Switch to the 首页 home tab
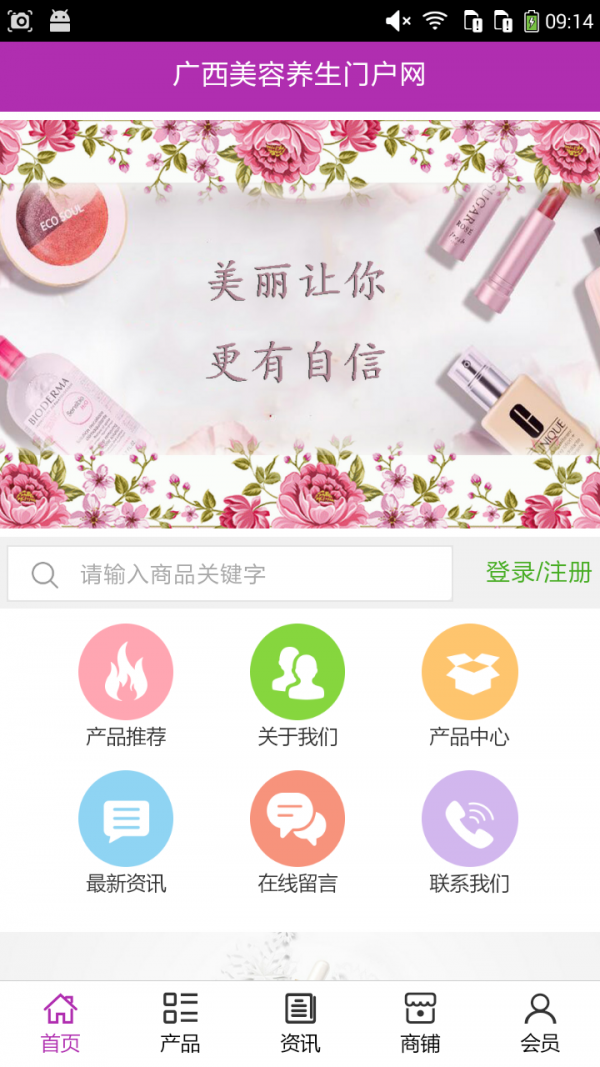The width and height of the screenshot is (600, 1067). (x=60, y=1023)
